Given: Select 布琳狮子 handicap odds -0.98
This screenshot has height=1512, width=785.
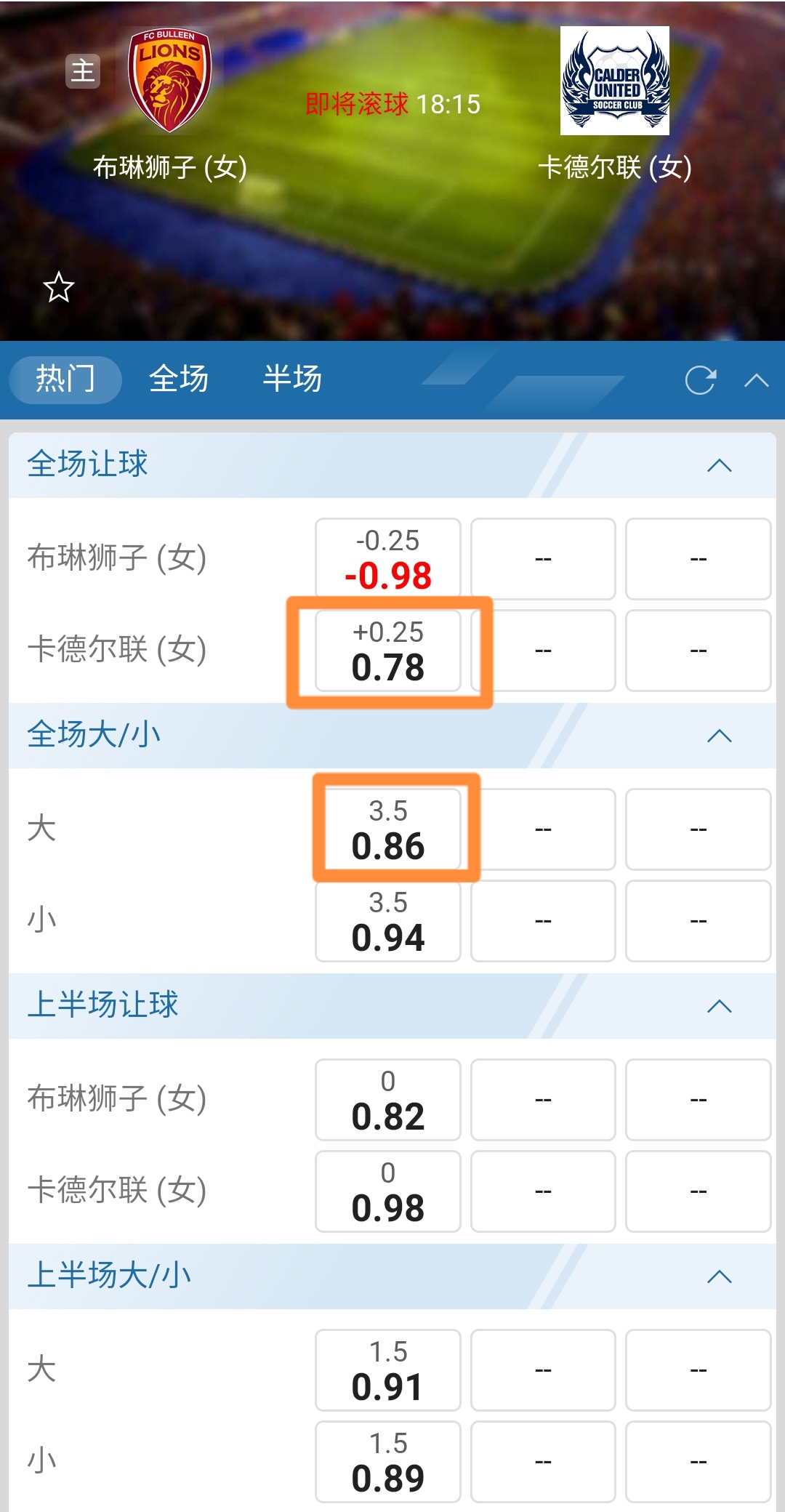Looking at the screenshot, I should click(x=387, y=558).
